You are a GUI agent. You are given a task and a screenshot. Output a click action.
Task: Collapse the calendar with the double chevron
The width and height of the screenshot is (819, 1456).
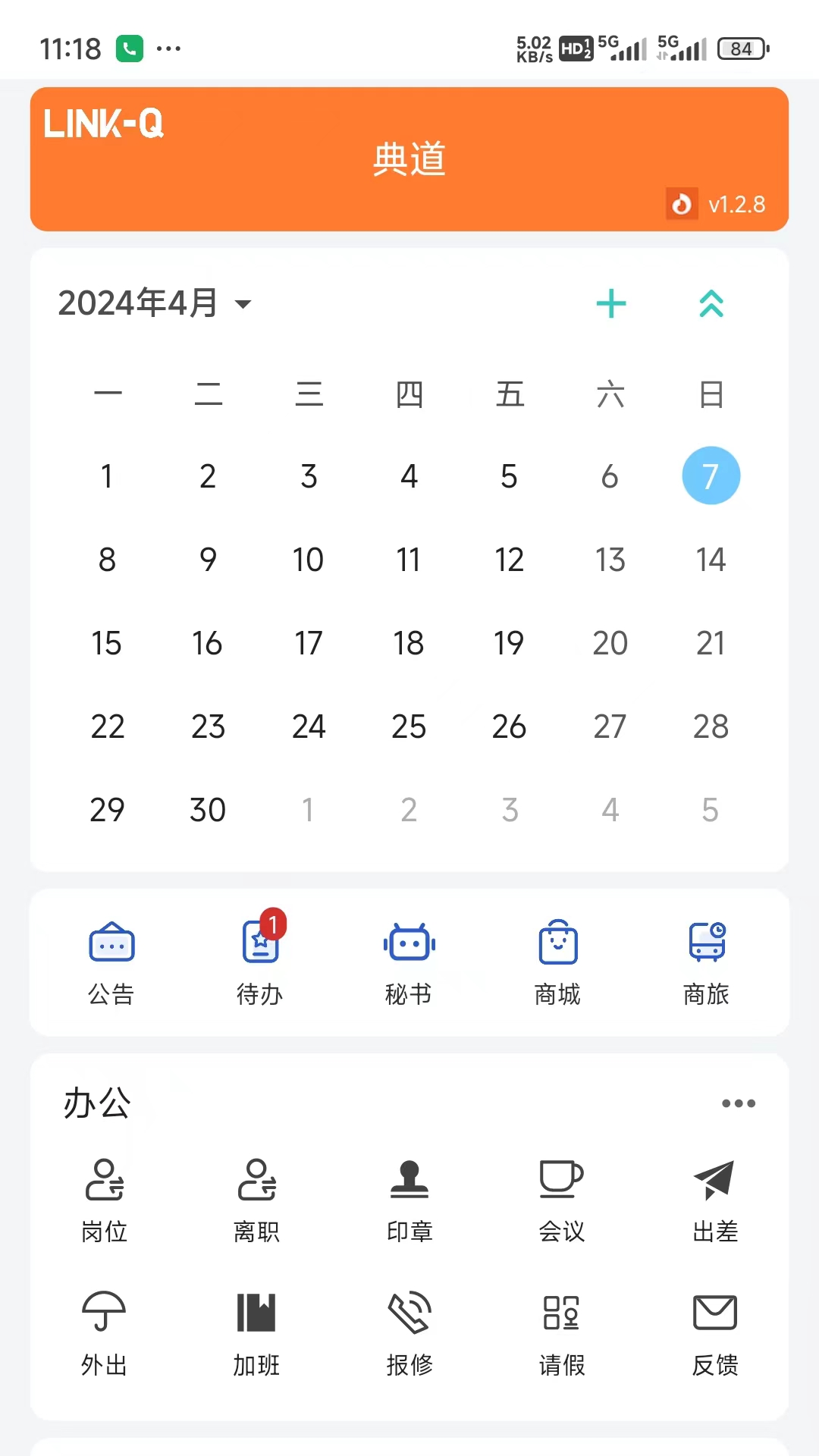[x=711, y=303]
